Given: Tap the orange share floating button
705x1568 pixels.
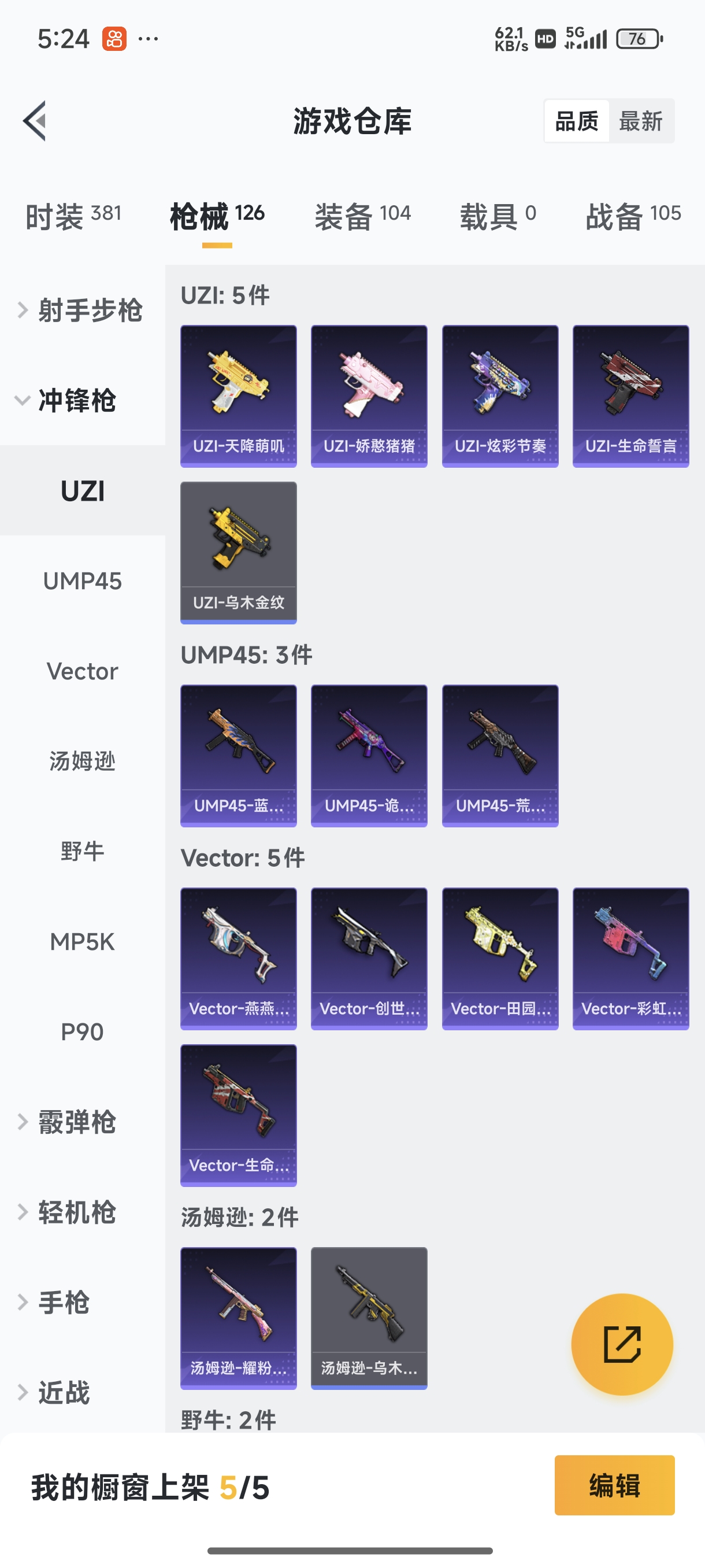Looking at the screenshot, I should click(x=622, y=1344).
